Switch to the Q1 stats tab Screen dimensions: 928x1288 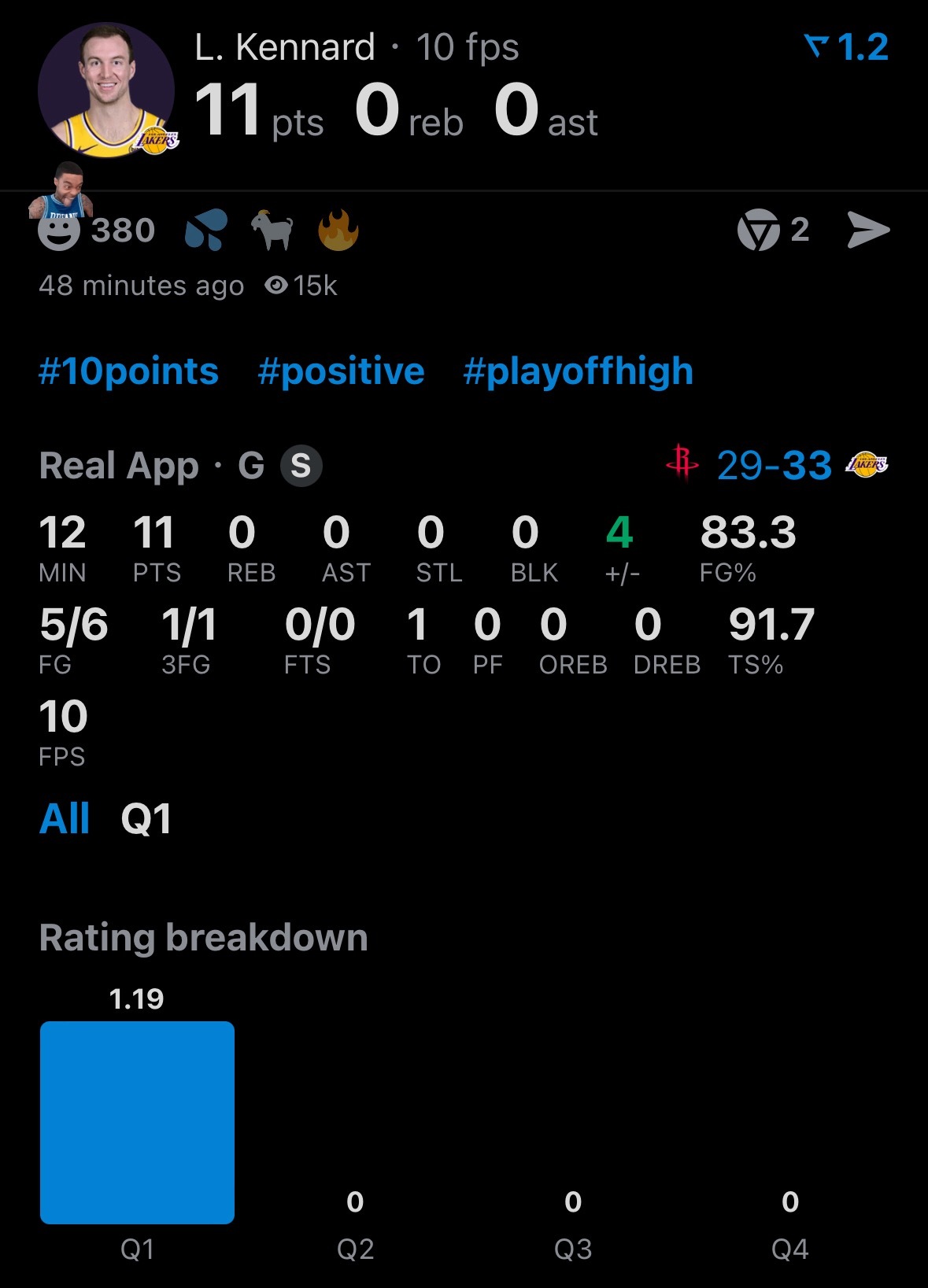(146, 819)
